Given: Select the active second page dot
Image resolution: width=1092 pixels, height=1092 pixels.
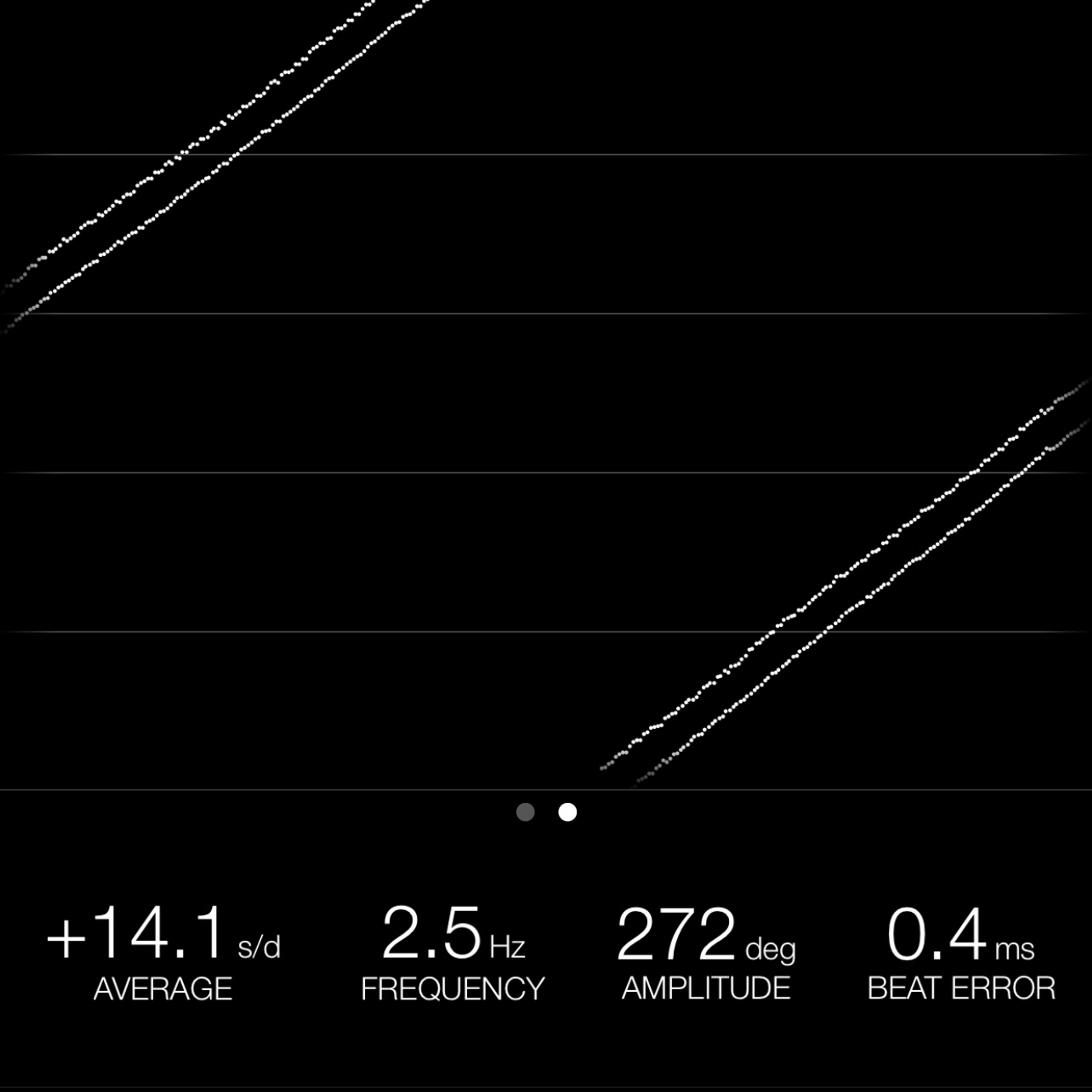Looking at the screenshot, I should pos(568,812).
